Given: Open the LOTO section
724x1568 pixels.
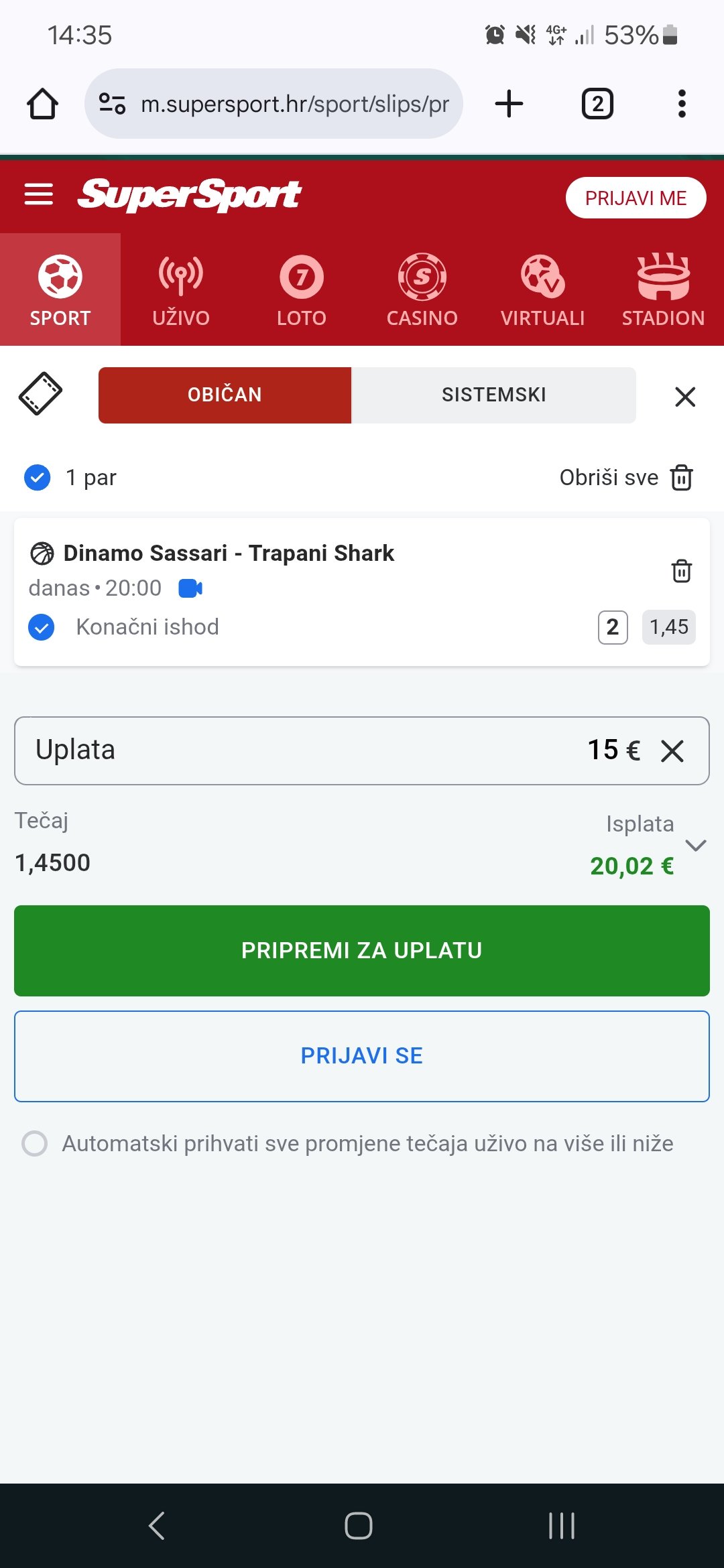Looking at the screenshot, I should (x=302, y=289).
